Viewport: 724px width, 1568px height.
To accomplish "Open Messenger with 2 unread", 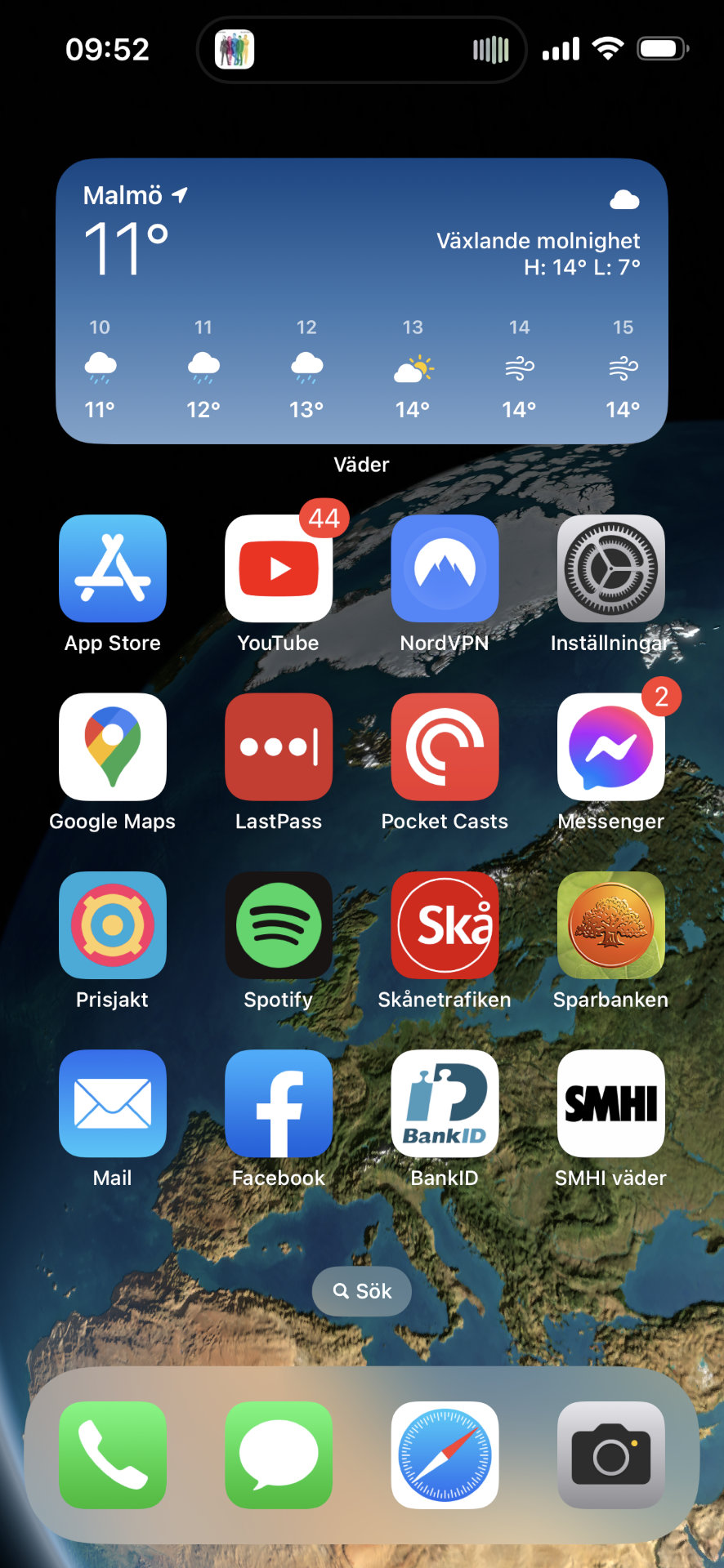I will pyautogui.click(x=610, y=746).
